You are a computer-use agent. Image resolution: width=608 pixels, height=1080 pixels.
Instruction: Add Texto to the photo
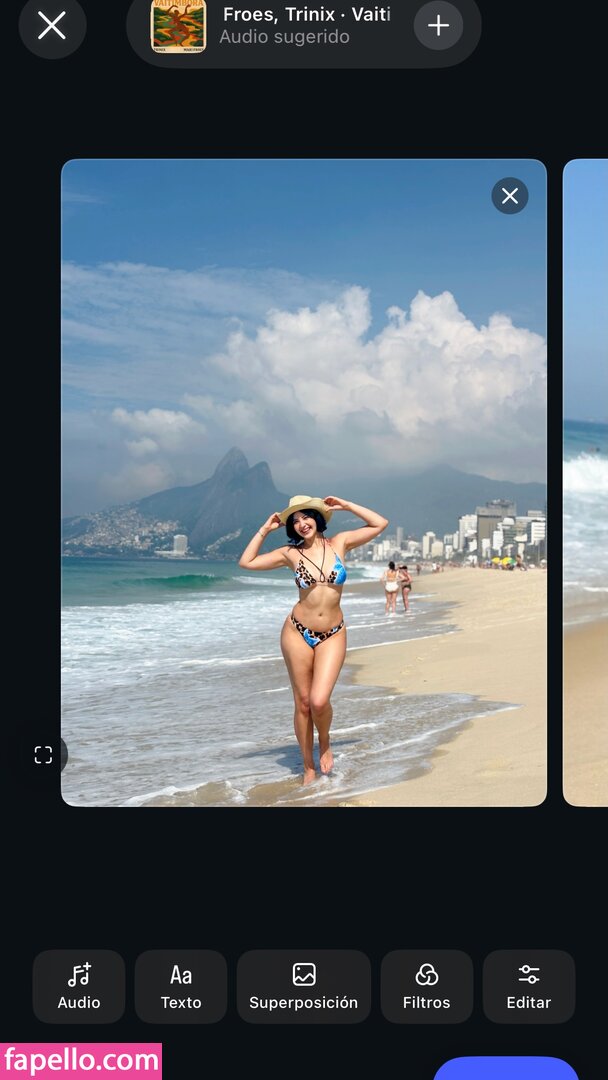tap(181, 986)
